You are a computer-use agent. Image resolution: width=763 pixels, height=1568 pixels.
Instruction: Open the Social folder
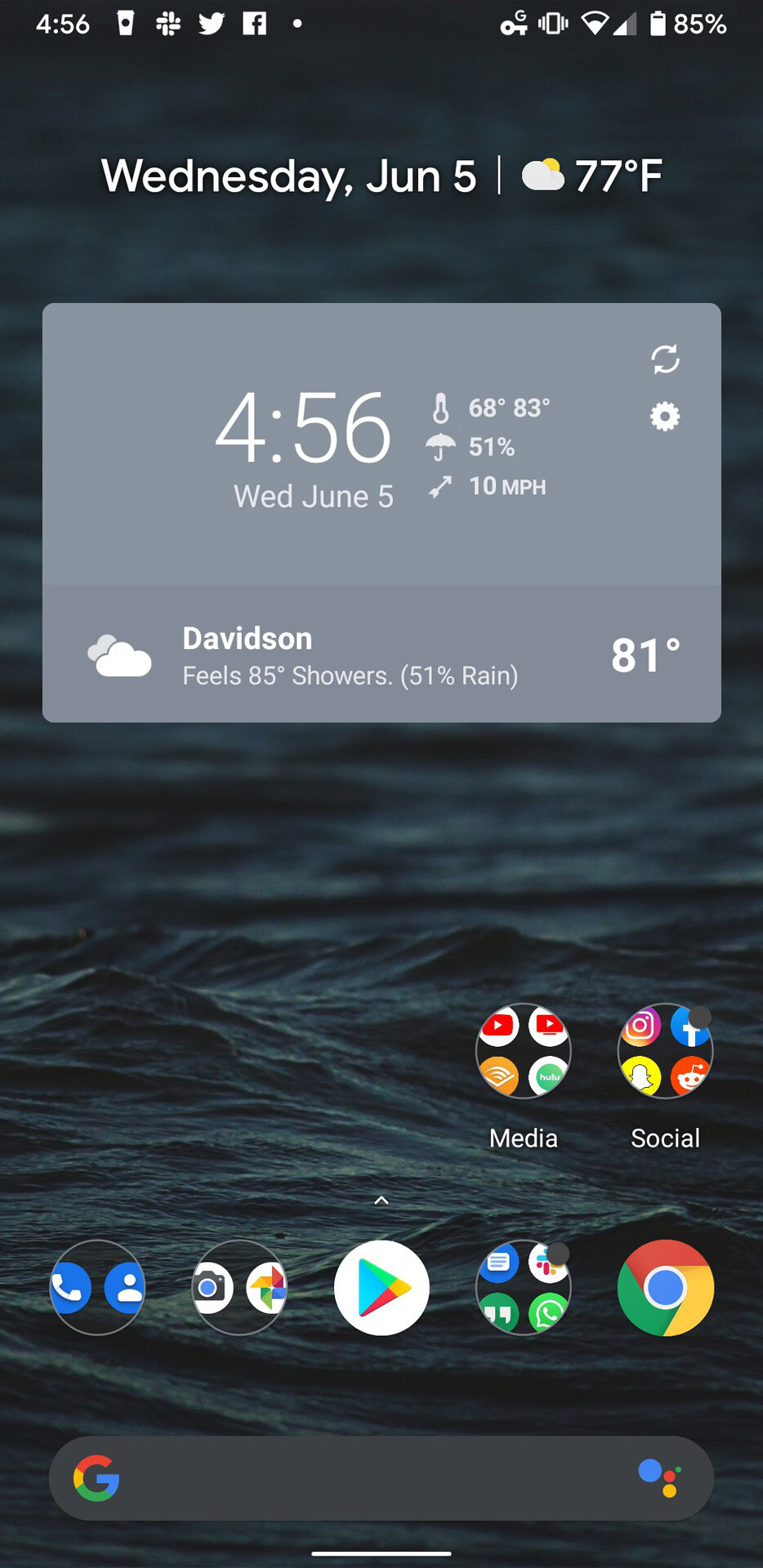665,1052
